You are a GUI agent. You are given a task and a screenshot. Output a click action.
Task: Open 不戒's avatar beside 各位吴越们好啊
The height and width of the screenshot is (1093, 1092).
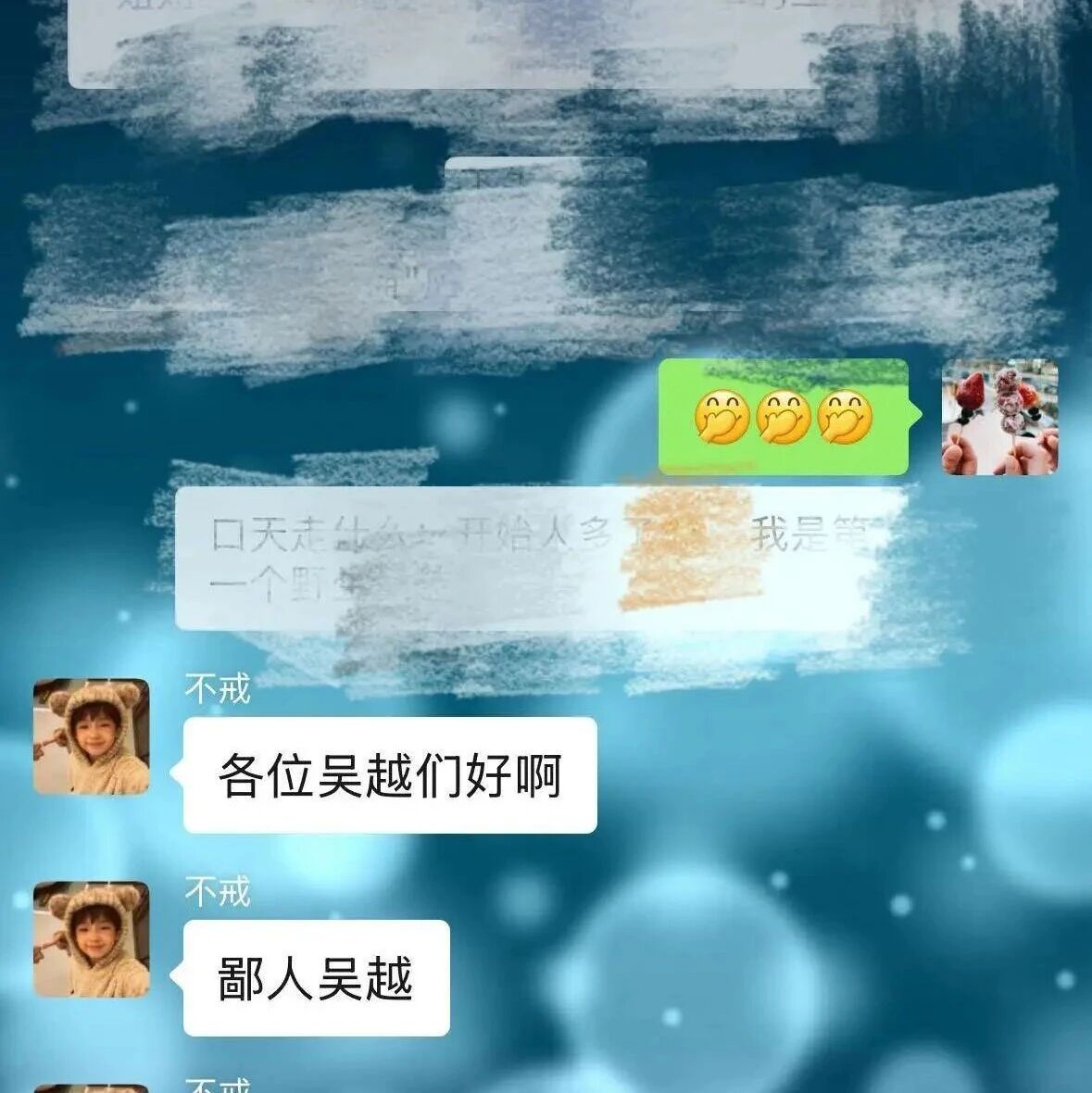click(91, 736)
